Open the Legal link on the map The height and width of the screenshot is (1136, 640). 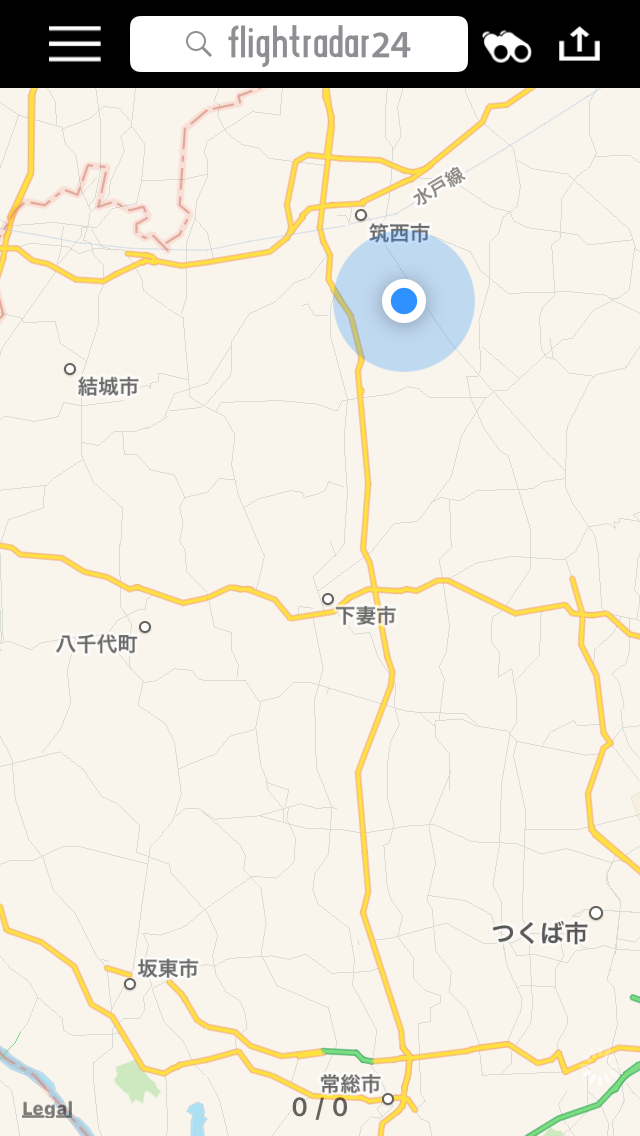[47, 1108]
